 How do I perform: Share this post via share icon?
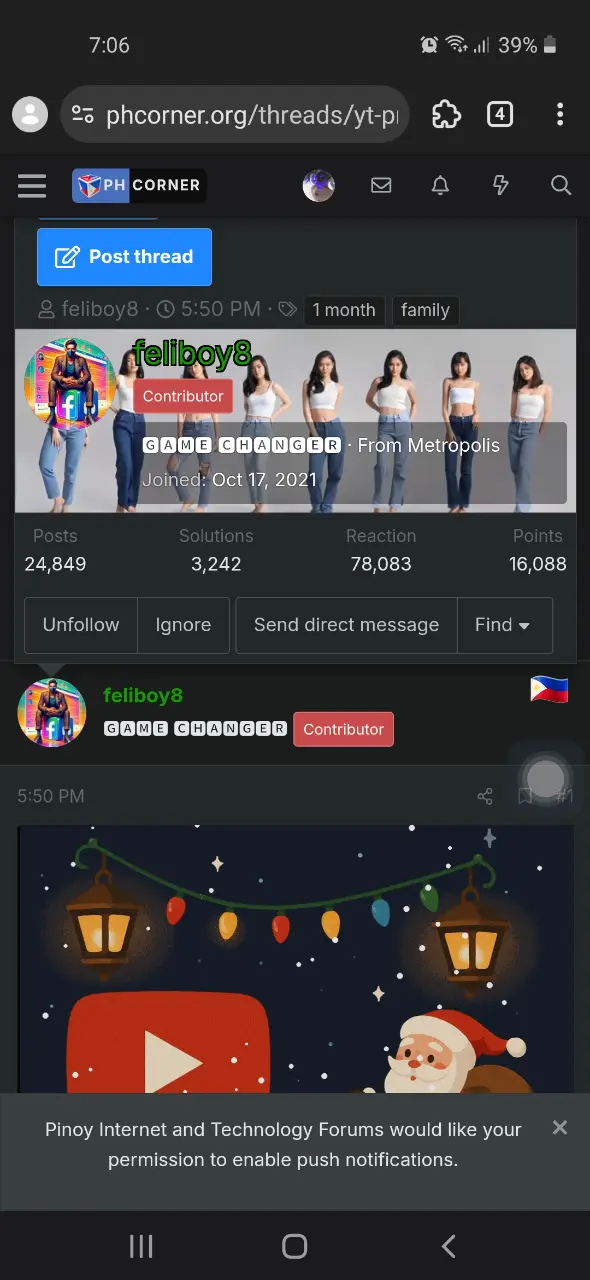(485, 796)
